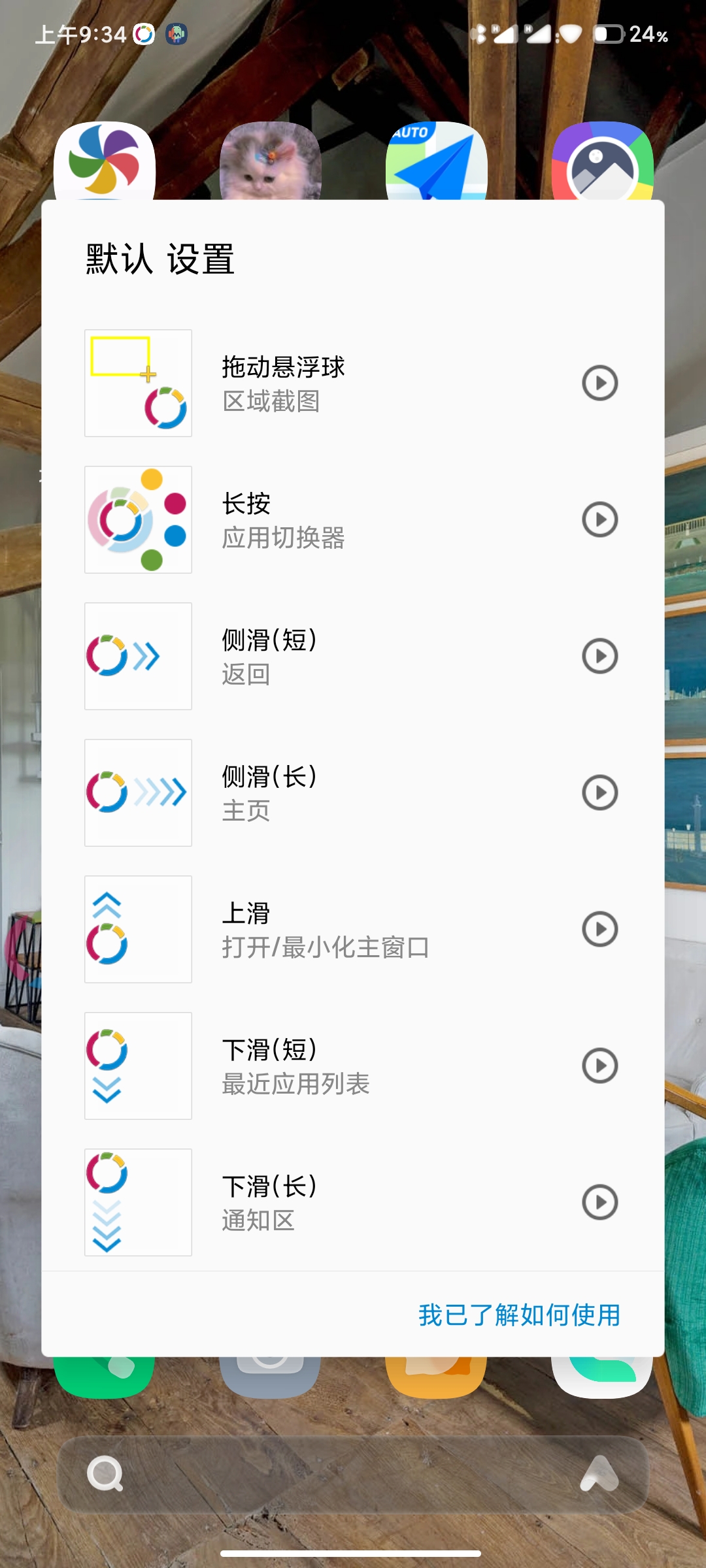Play the demo for 长按 应用切换器
This screenshot has height=1568, width=706.
coord(599,519)
